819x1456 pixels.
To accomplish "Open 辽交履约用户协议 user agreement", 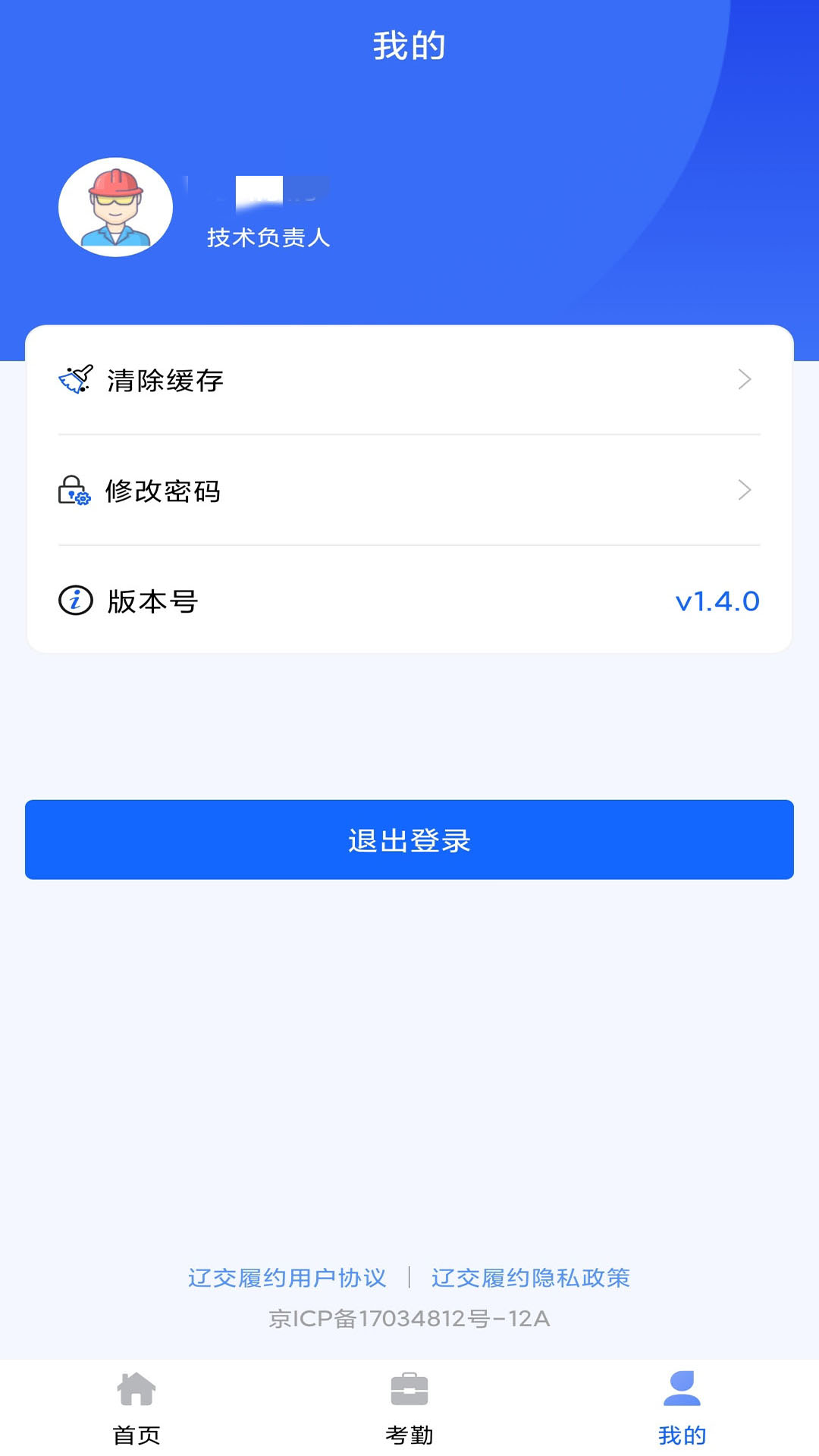I will (288, 1278).
